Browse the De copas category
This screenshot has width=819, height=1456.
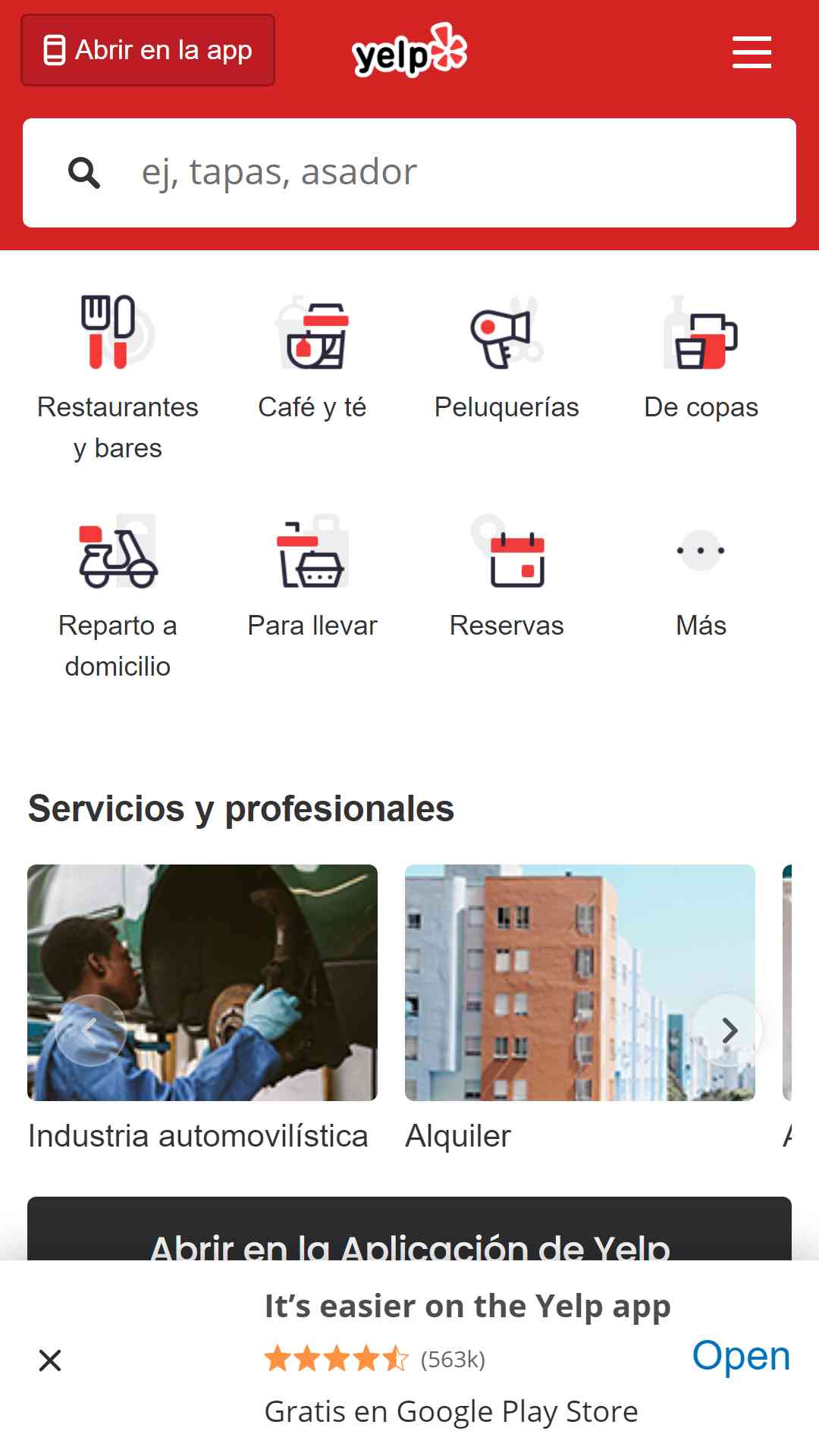tap(701, 356)
